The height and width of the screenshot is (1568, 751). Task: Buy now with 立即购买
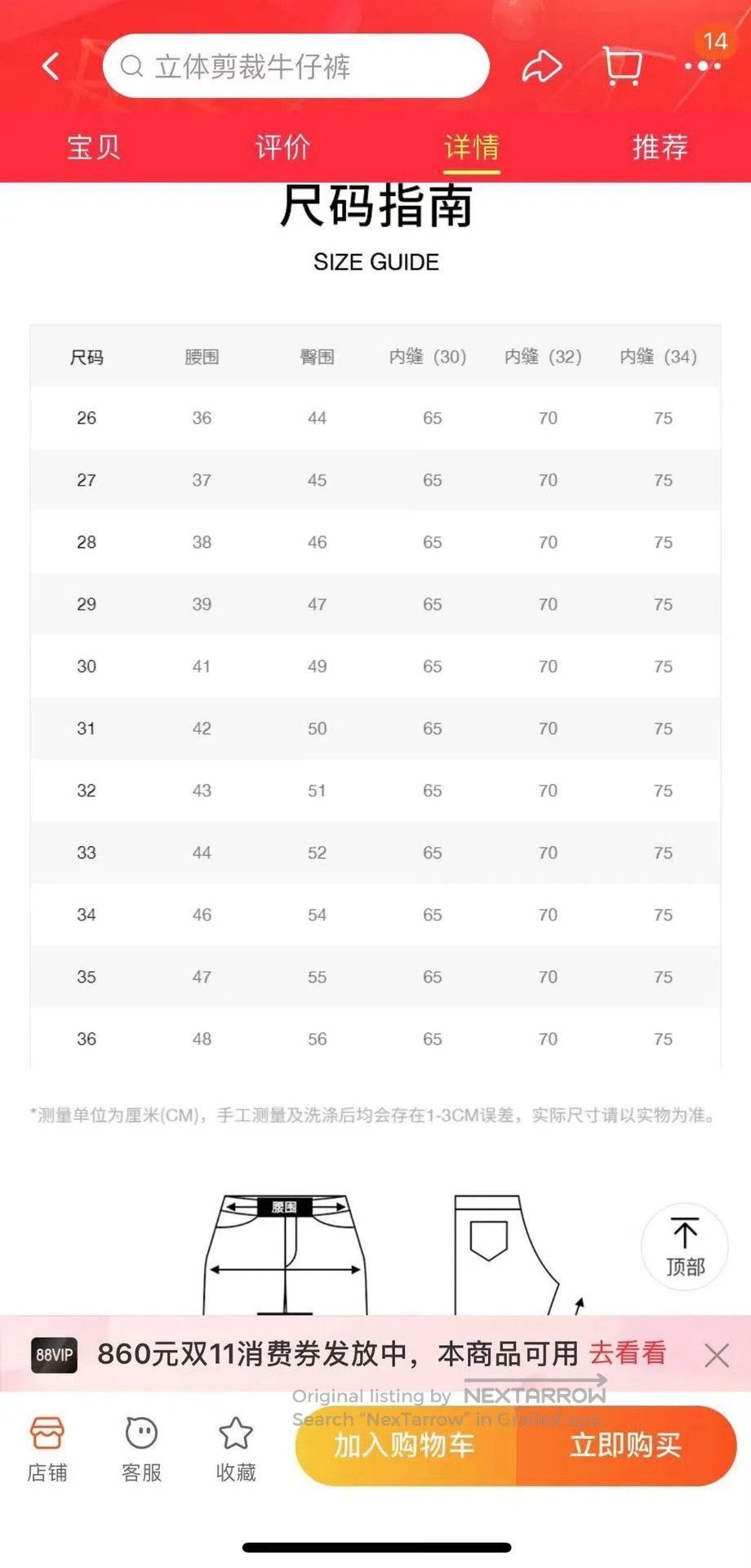[626, 1445]
